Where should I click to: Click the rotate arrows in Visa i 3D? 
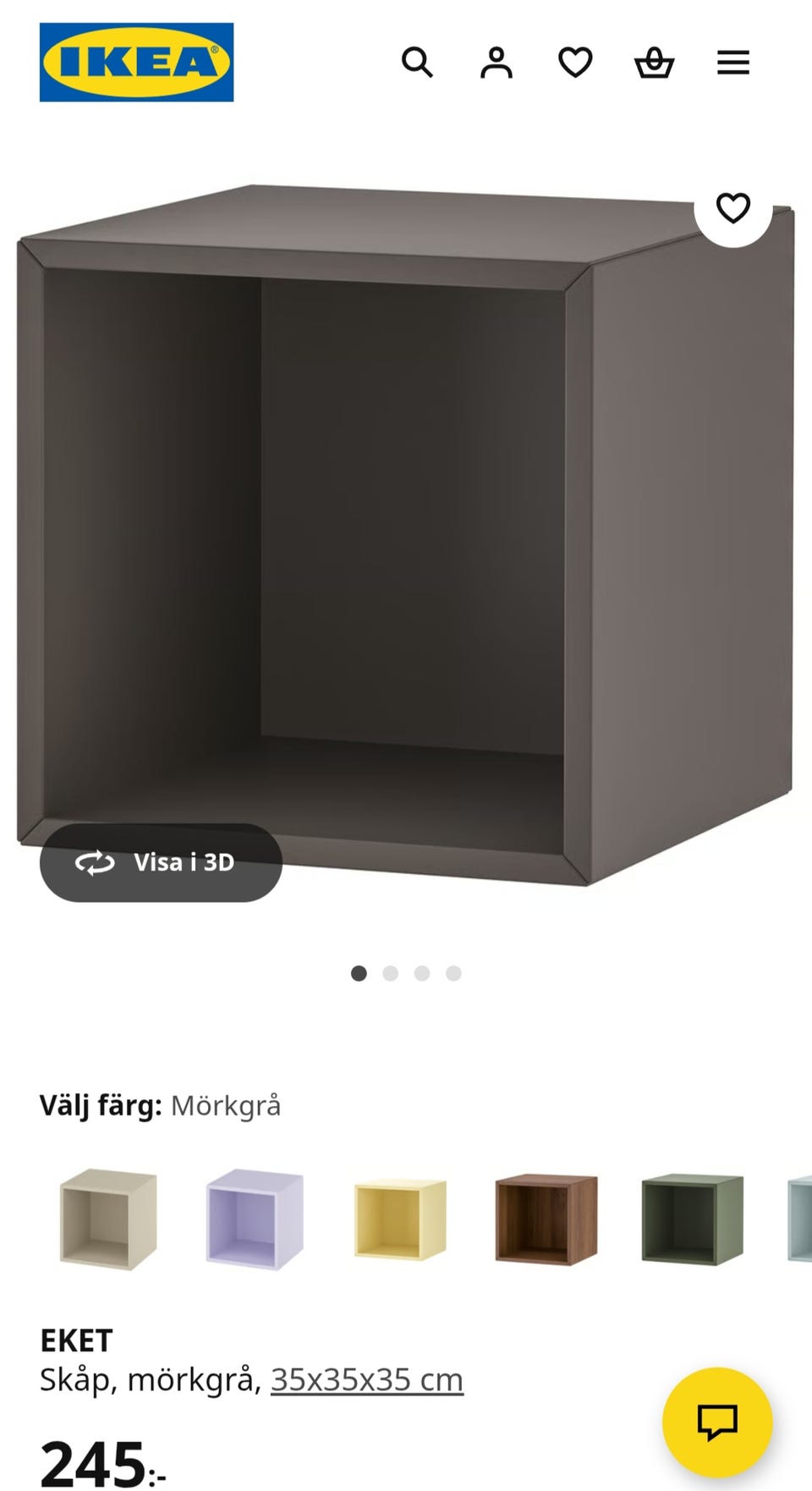(97, 863)
